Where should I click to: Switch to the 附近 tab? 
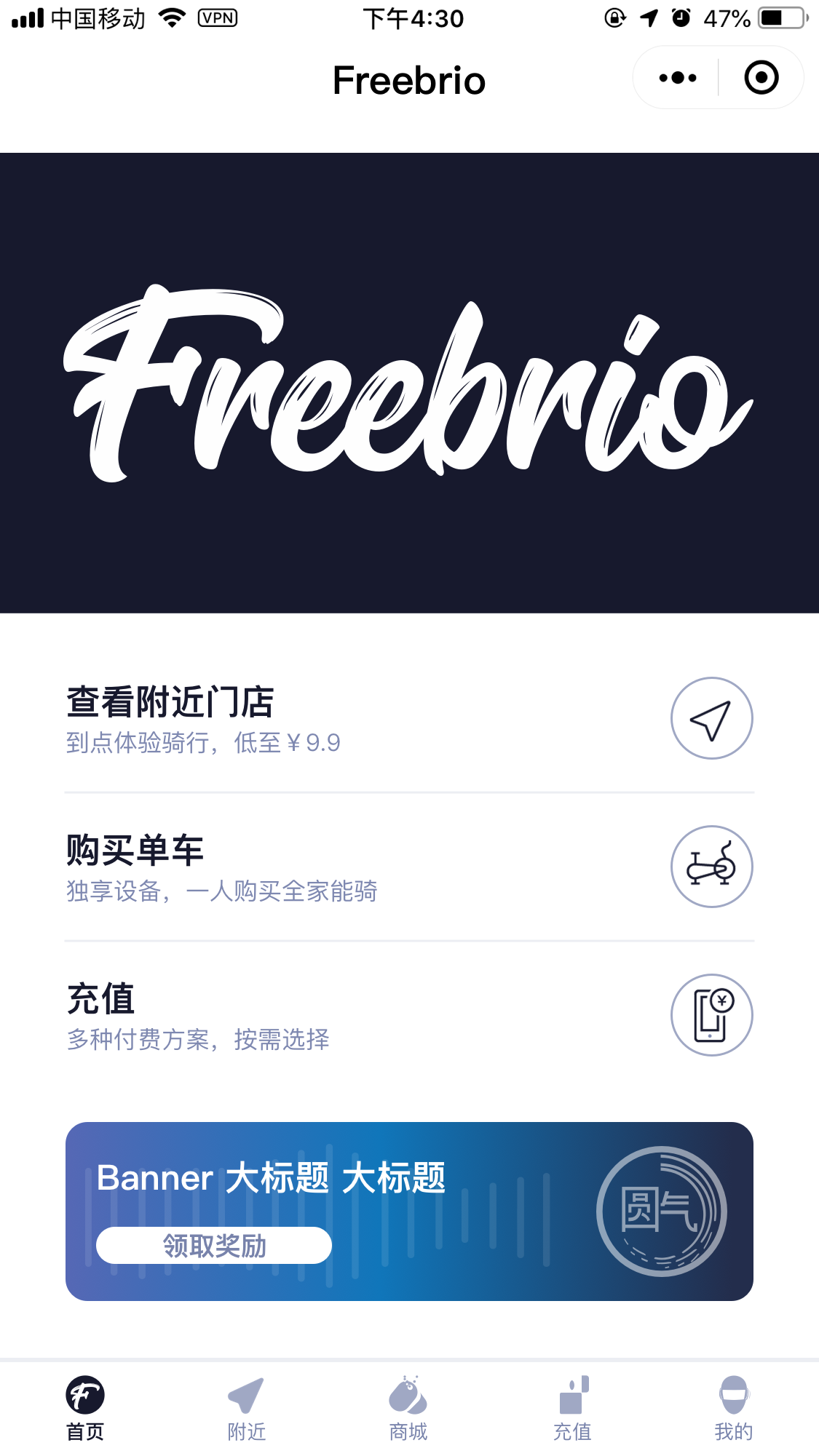click(246, 1409)
